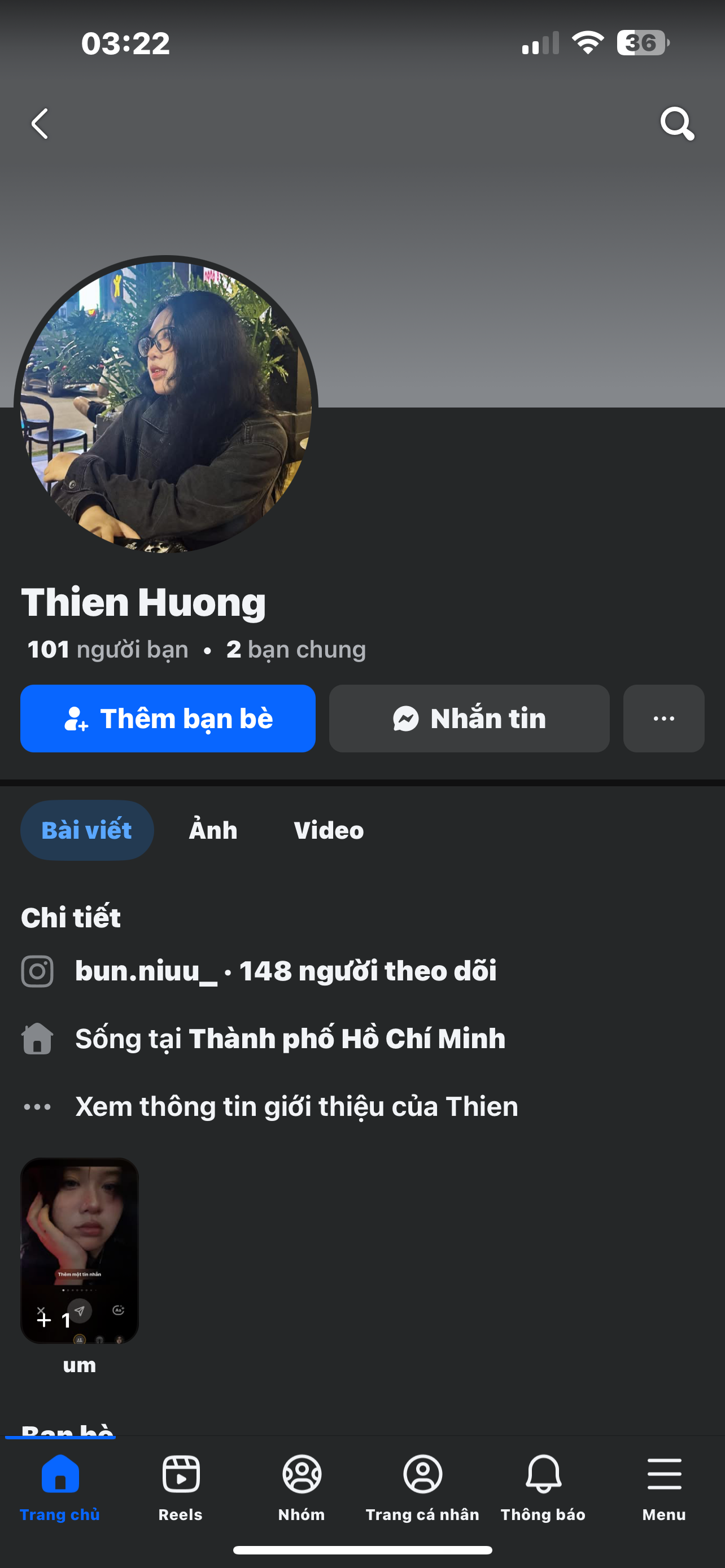Open the featured story tile 'um'

click(80, 1250)
